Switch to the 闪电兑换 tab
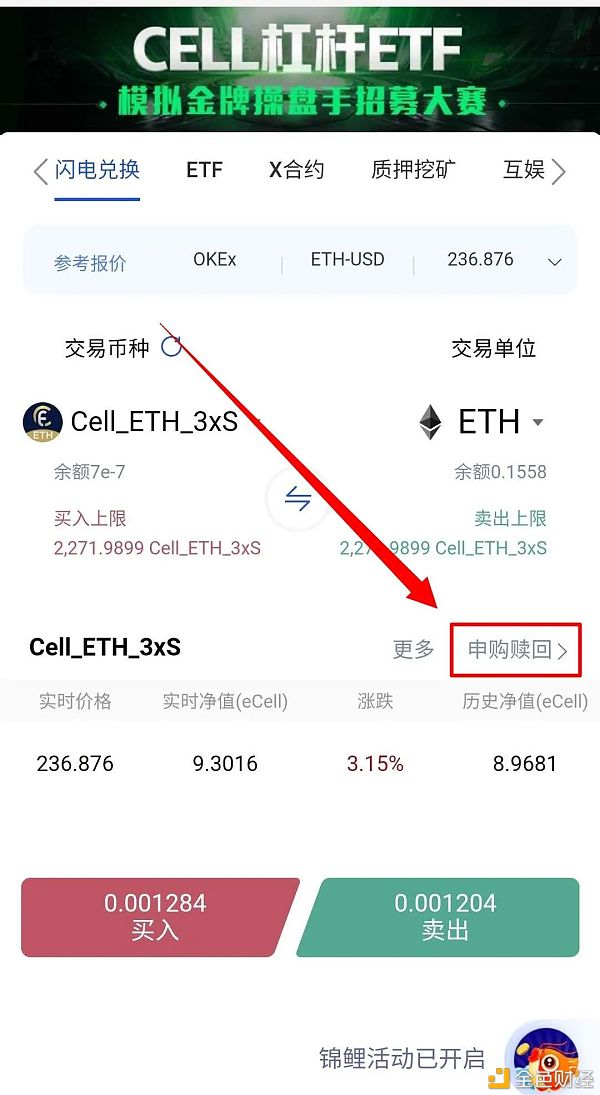The width and height of the screenshot is (600, 1095). [97, 170]
